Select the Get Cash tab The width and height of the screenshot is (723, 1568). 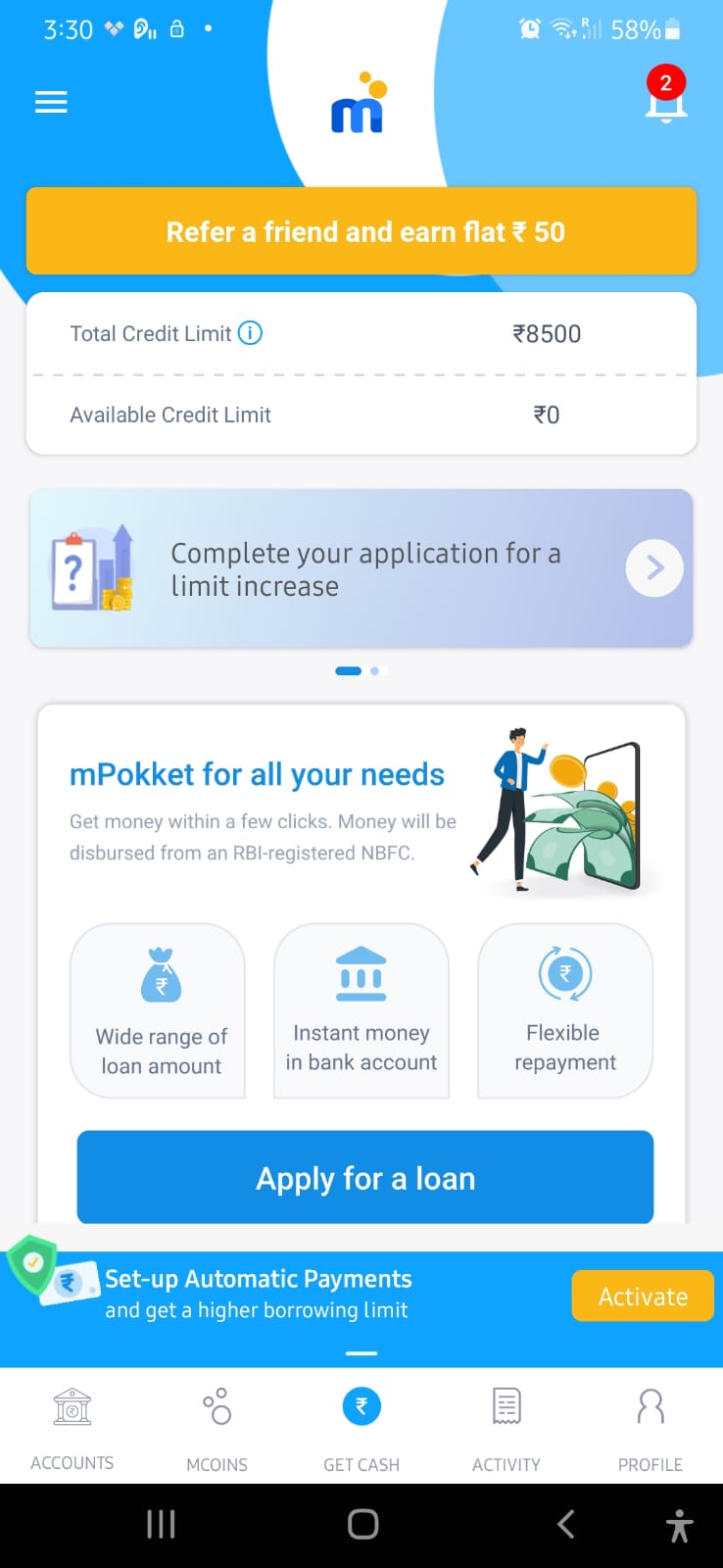361,1429
